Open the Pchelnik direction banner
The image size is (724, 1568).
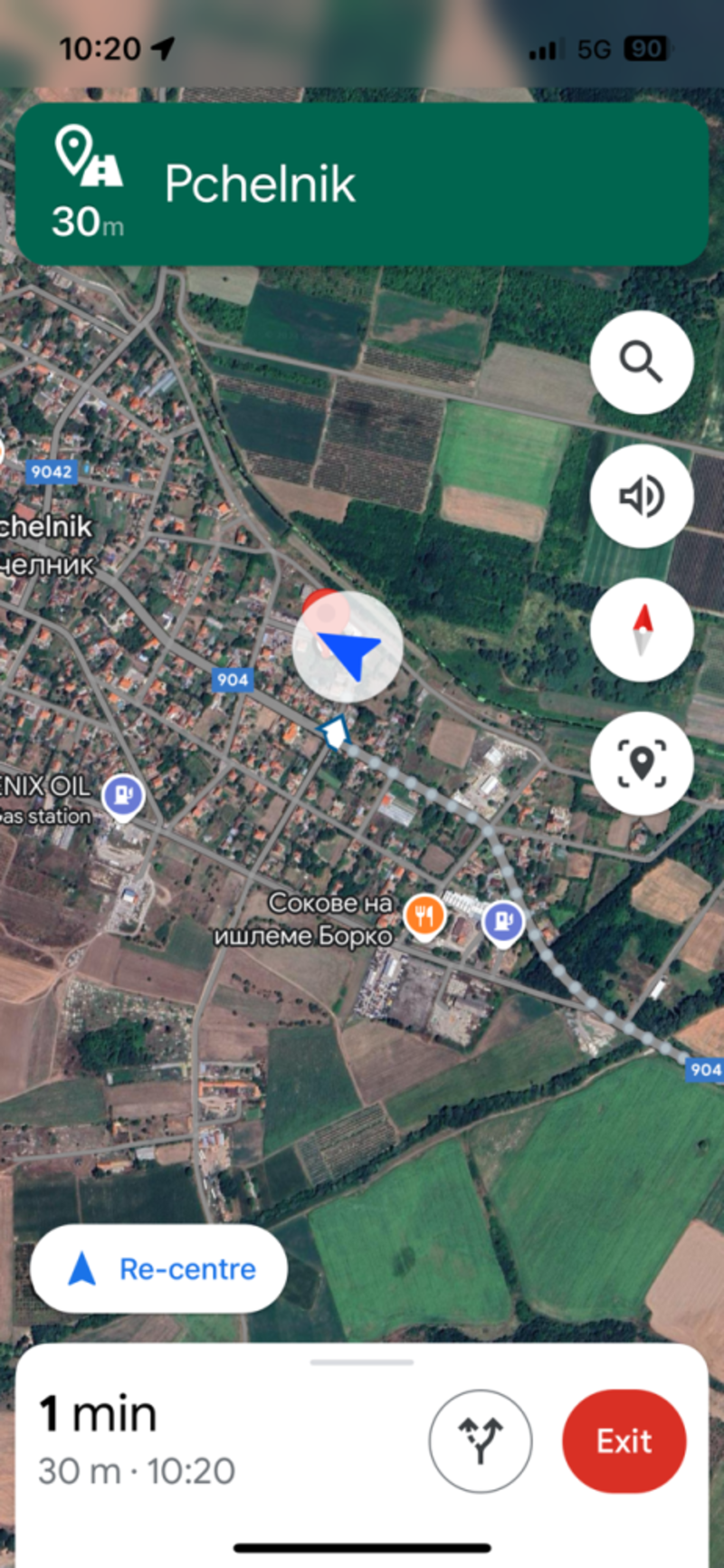coord(362,185)
